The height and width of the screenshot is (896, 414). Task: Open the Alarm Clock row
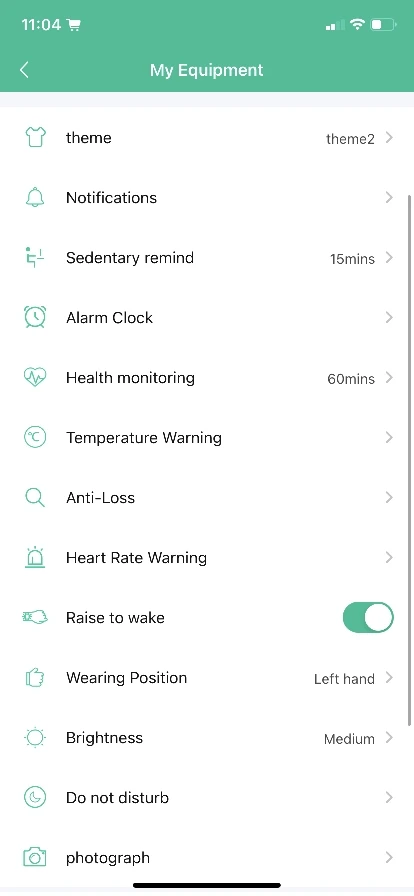coord(207,318)
